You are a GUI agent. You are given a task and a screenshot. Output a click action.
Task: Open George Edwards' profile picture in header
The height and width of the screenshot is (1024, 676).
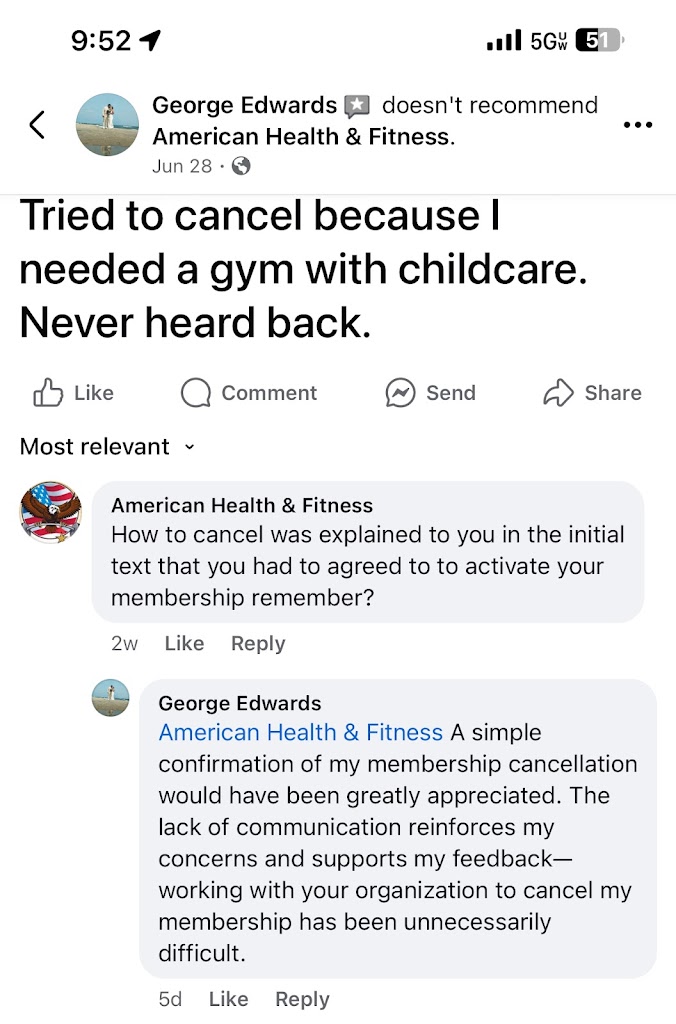point(107,125)
